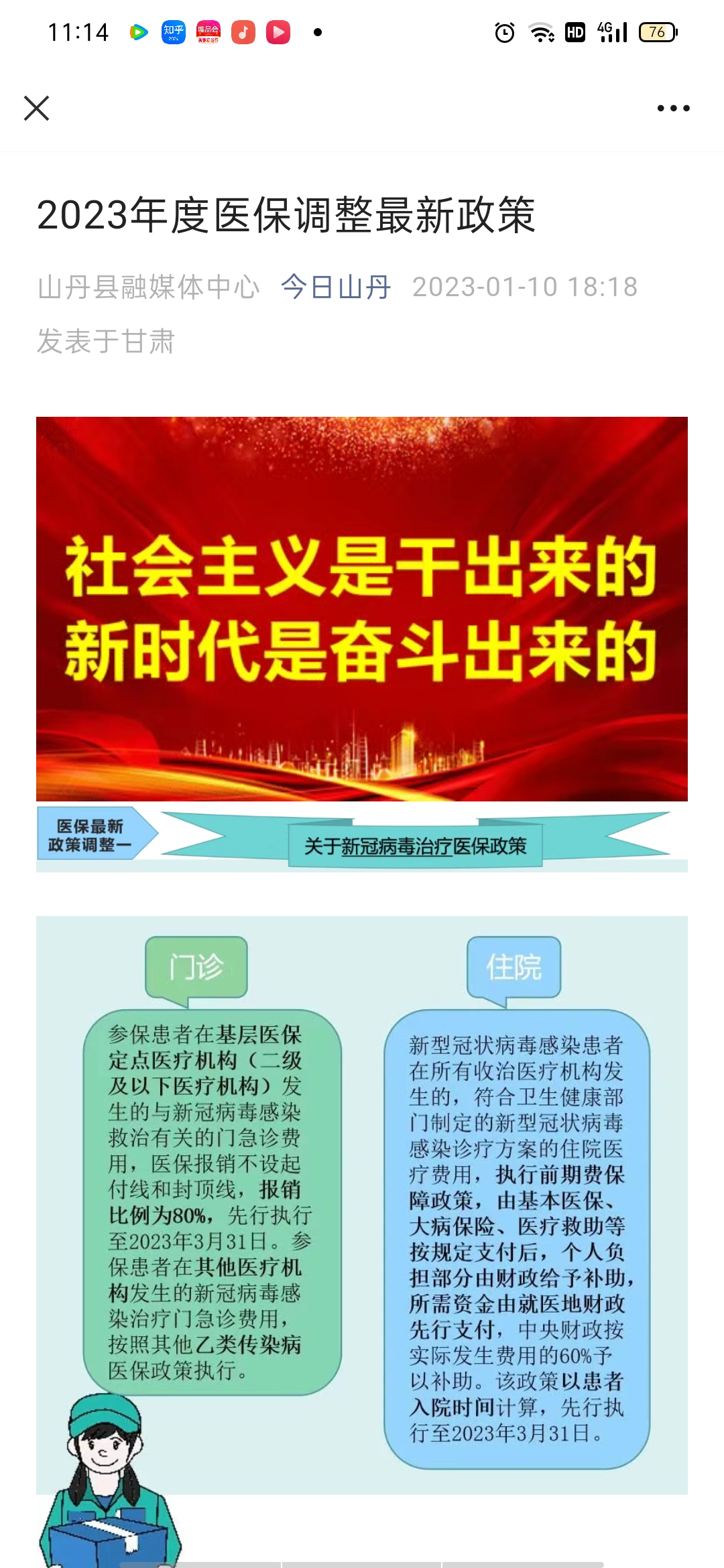The height and width of the screenshot is (1568, 724).
Task: View the red slogan banner image
Action: click(x=362, y=608)
